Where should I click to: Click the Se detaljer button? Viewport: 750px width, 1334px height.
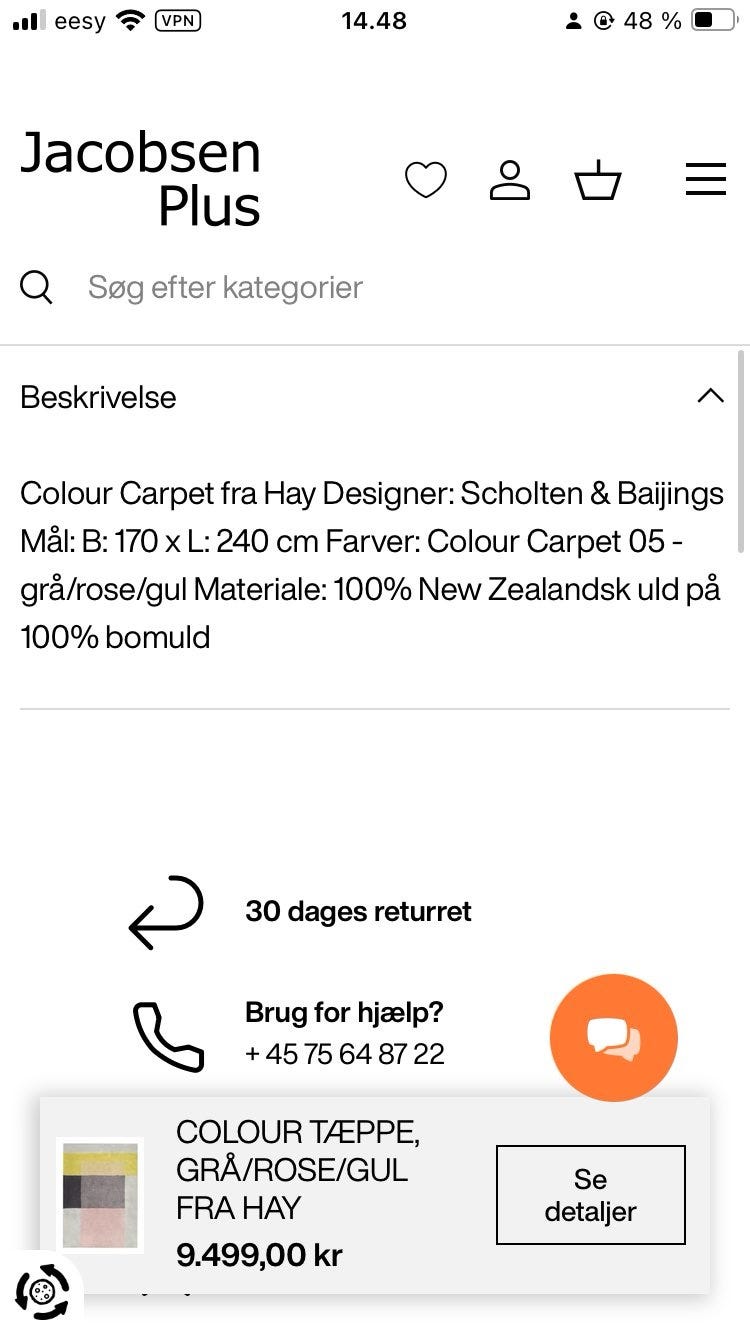(x=590, y=1194)
